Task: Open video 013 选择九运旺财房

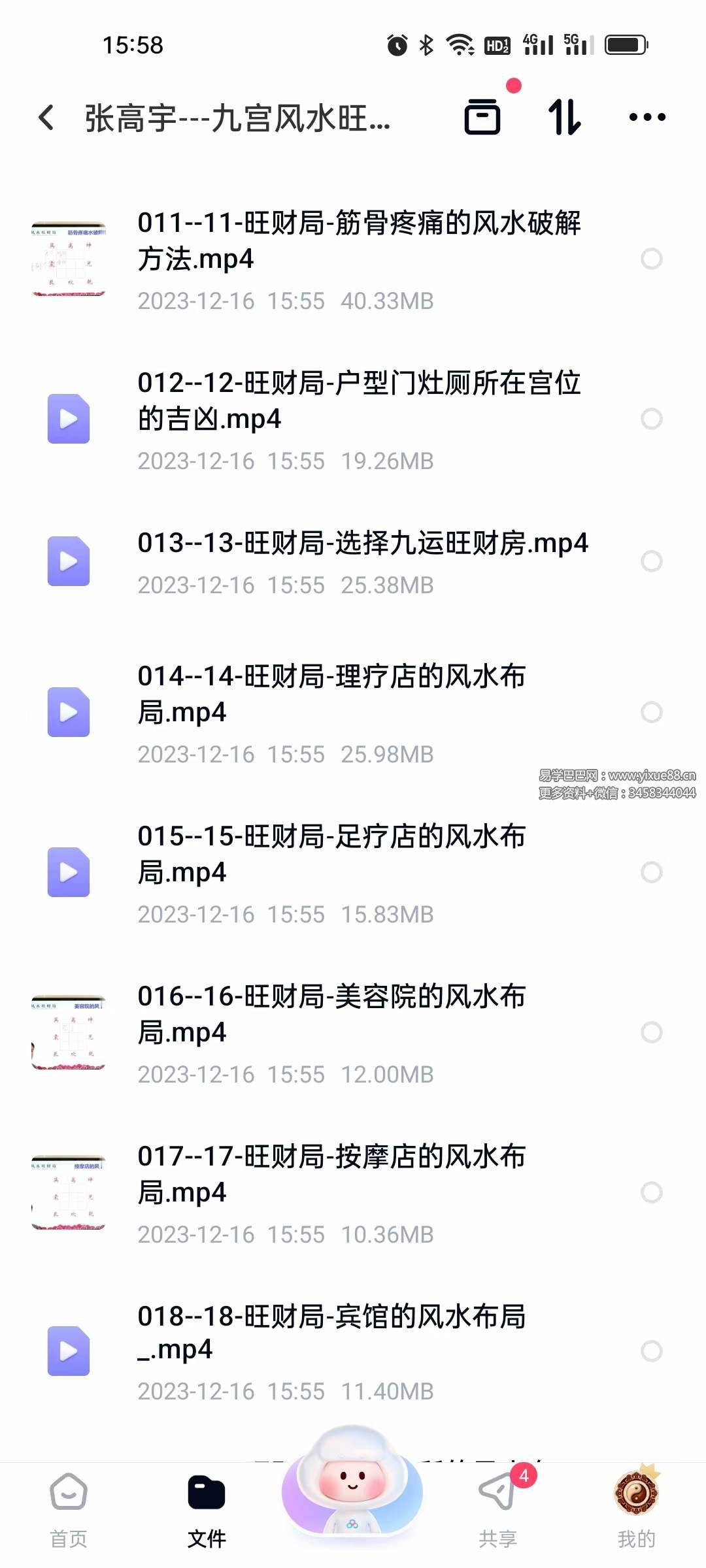Action: pos(363,544)
